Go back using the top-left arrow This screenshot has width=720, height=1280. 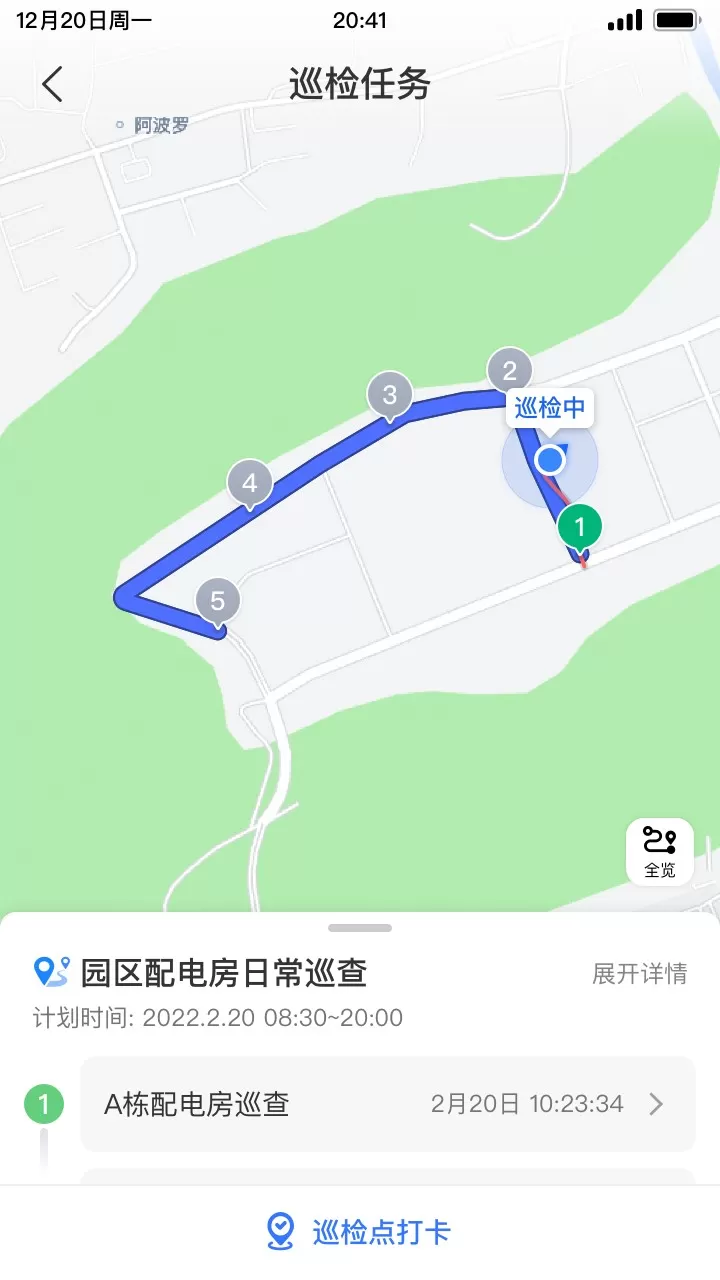pyautogui.click(x=52, y=84)
